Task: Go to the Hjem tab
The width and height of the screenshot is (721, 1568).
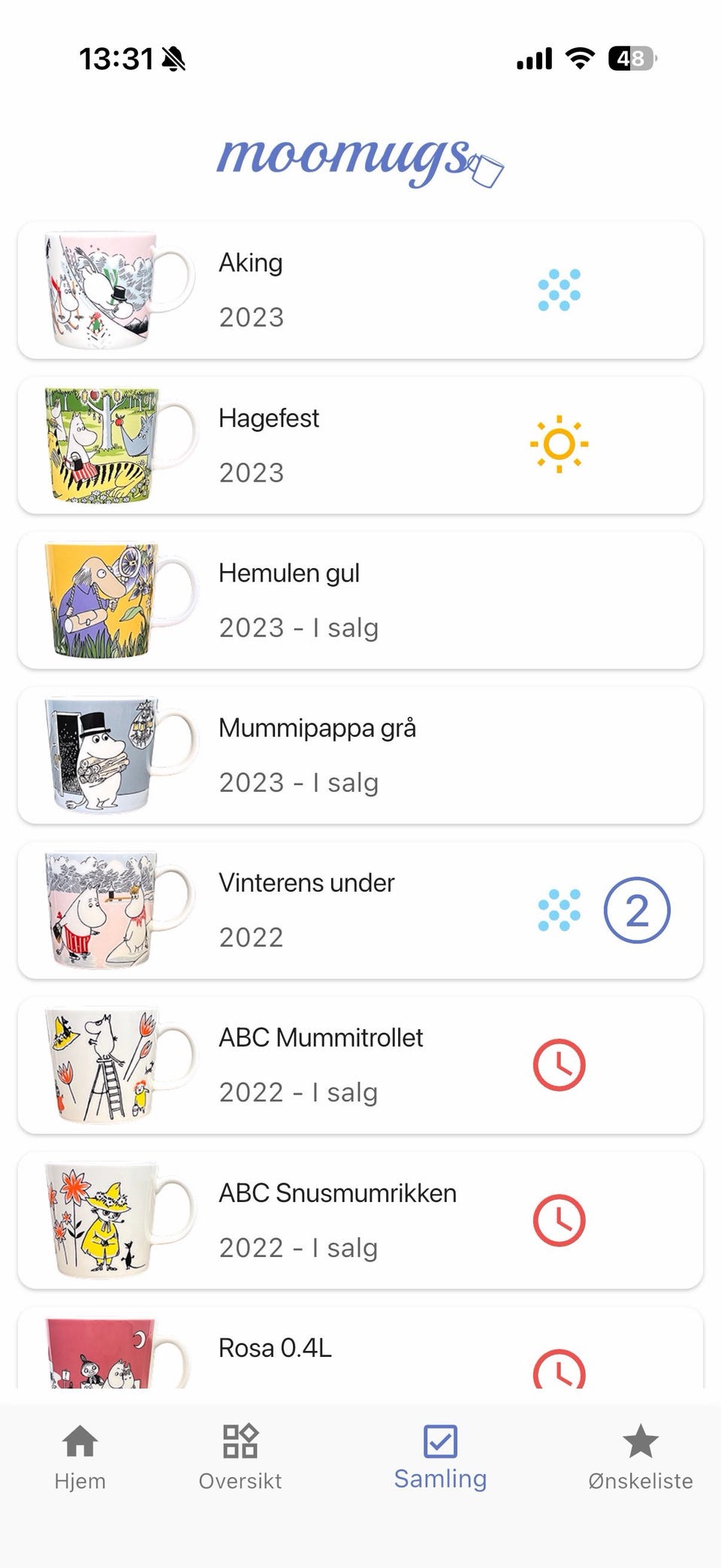Action: pyautogui.click(x=80, y=1458)
